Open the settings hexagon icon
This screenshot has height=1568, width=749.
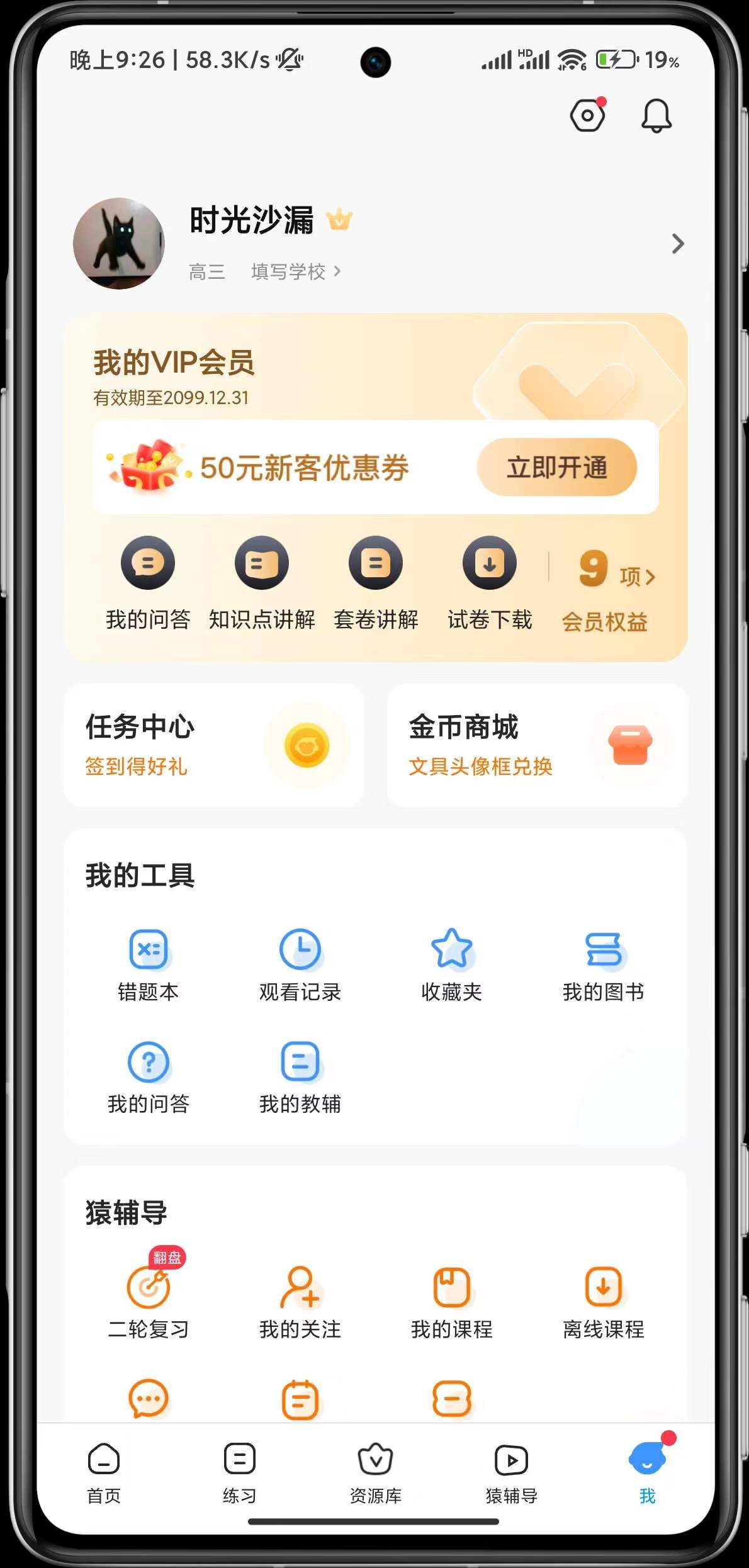[587, 116]
